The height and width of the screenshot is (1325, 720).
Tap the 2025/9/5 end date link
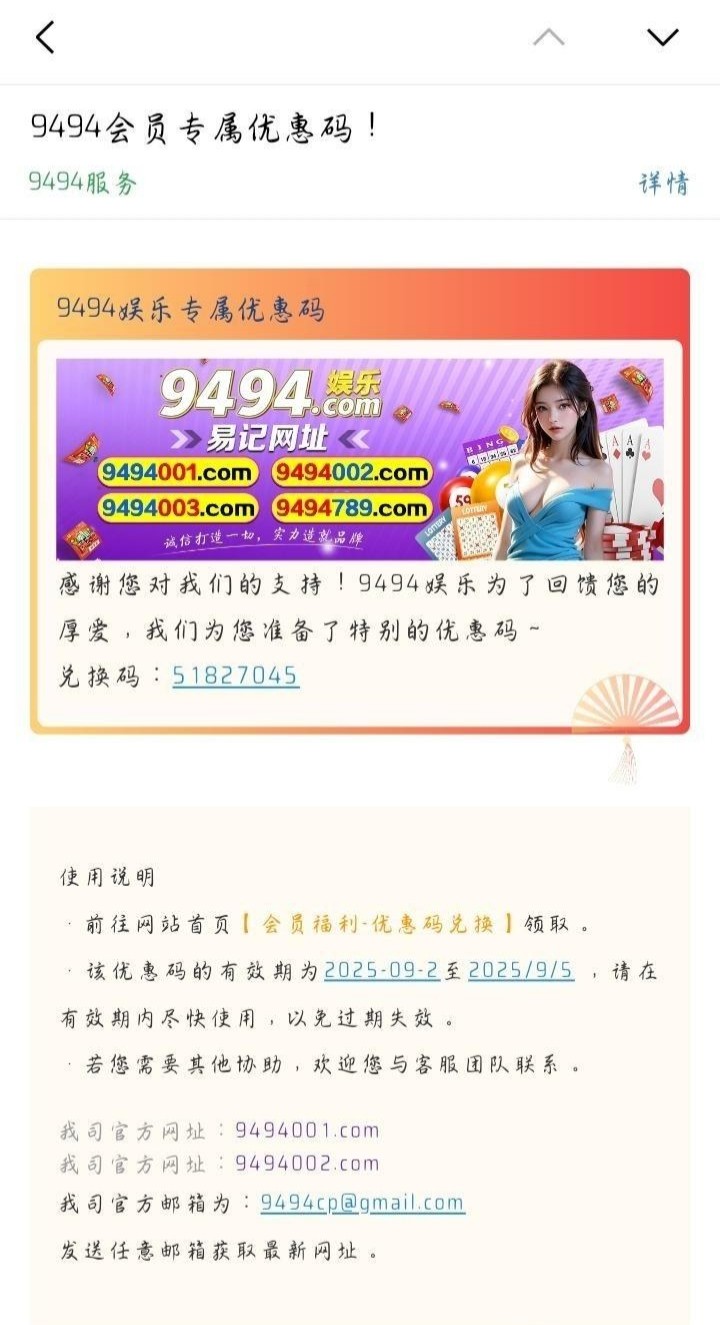tap(521, 971)
